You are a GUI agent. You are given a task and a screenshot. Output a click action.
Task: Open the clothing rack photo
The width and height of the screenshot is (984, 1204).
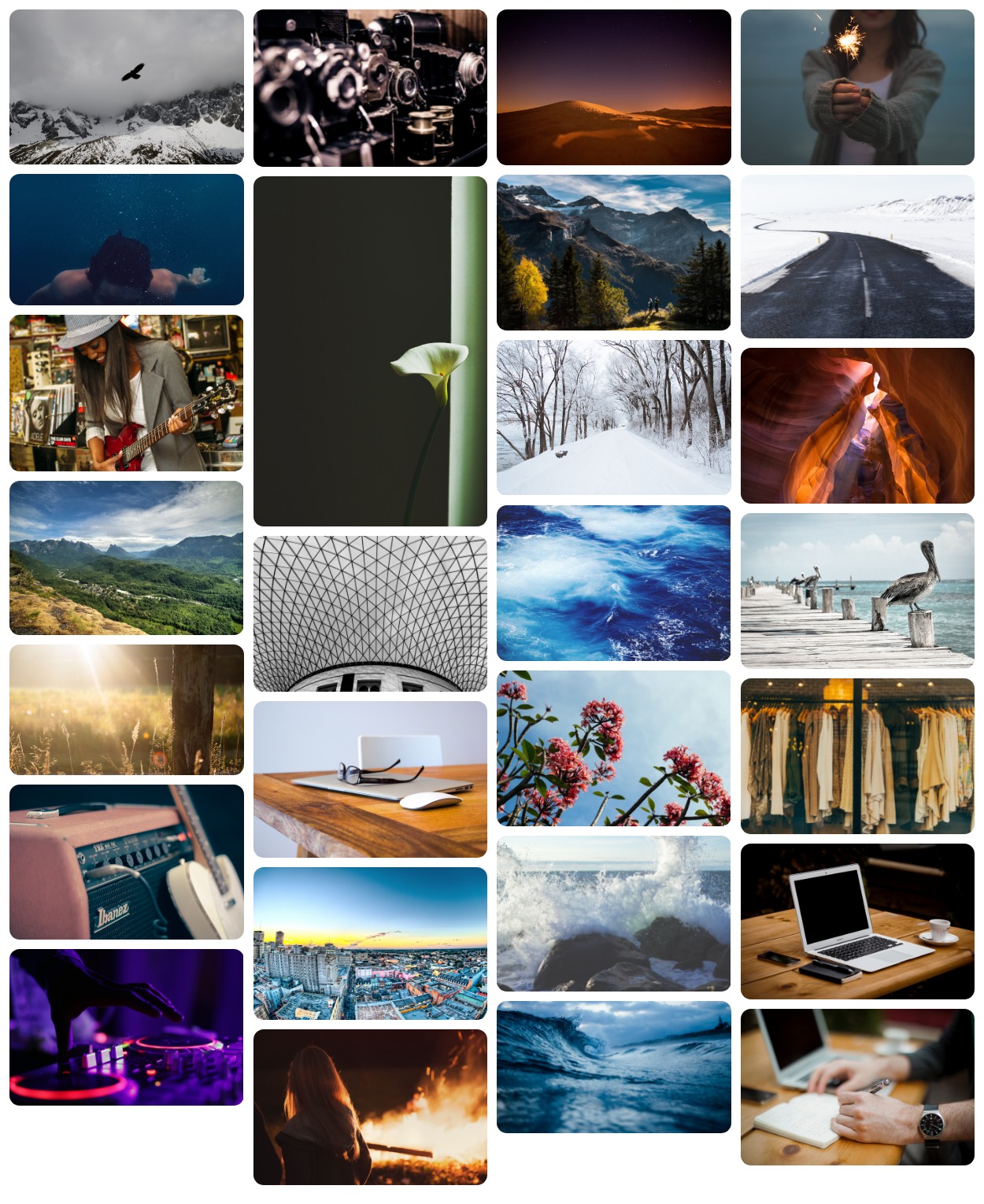(857, 755)
